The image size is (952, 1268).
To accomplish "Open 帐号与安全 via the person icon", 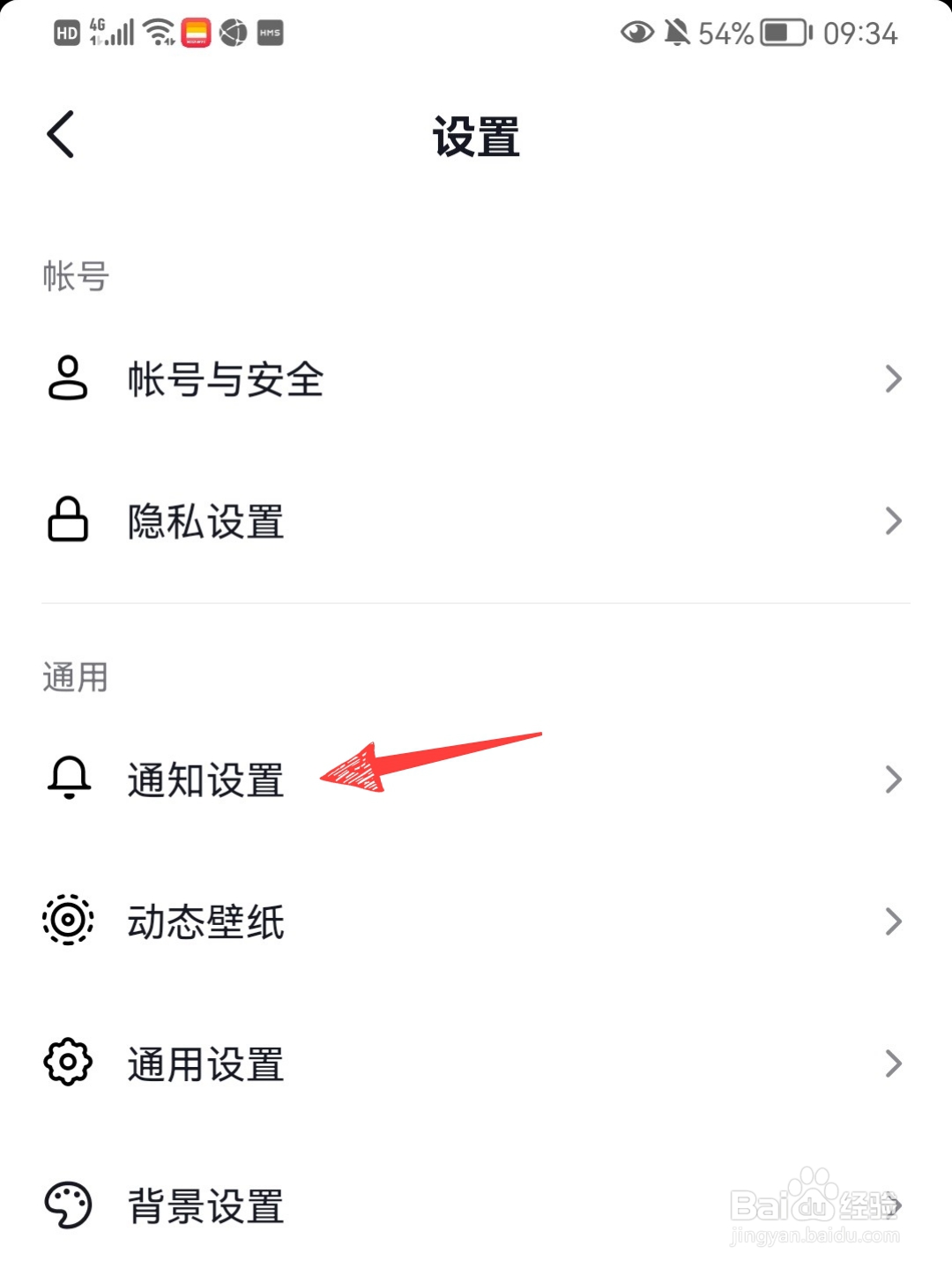I will pos(67,379).
